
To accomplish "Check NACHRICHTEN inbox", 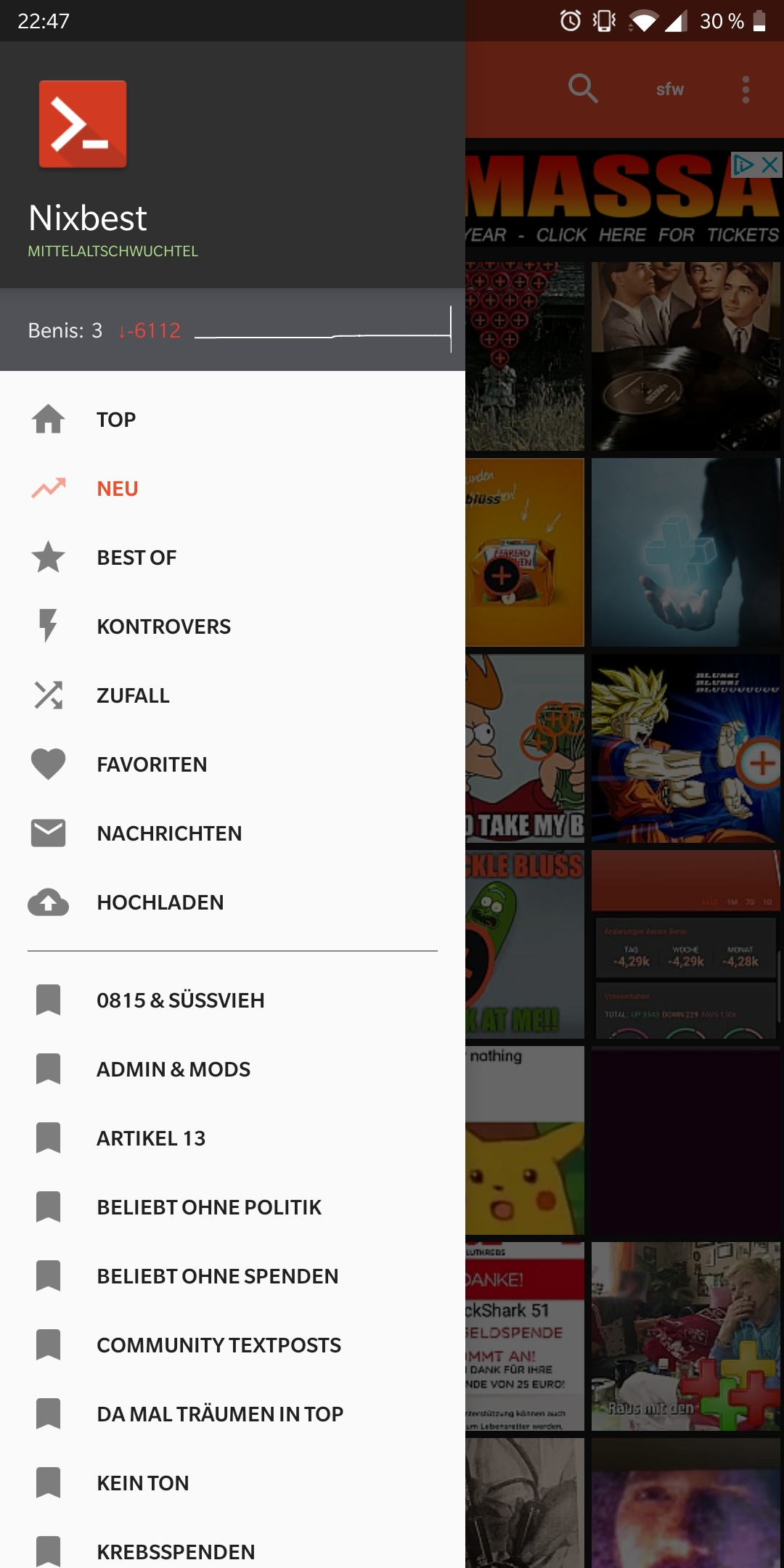I will [x=232, y=833].
